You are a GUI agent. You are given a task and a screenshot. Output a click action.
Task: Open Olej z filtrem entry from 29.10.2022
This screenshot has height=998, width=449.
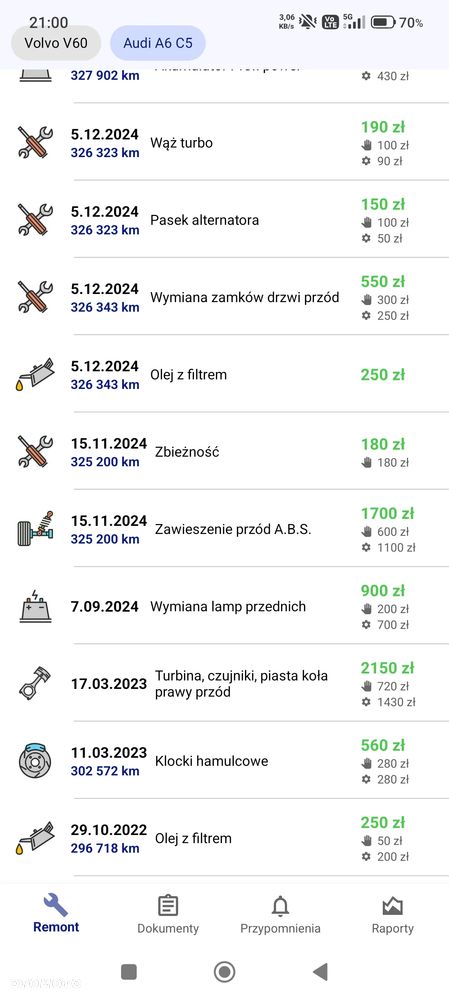pos(224,838)
